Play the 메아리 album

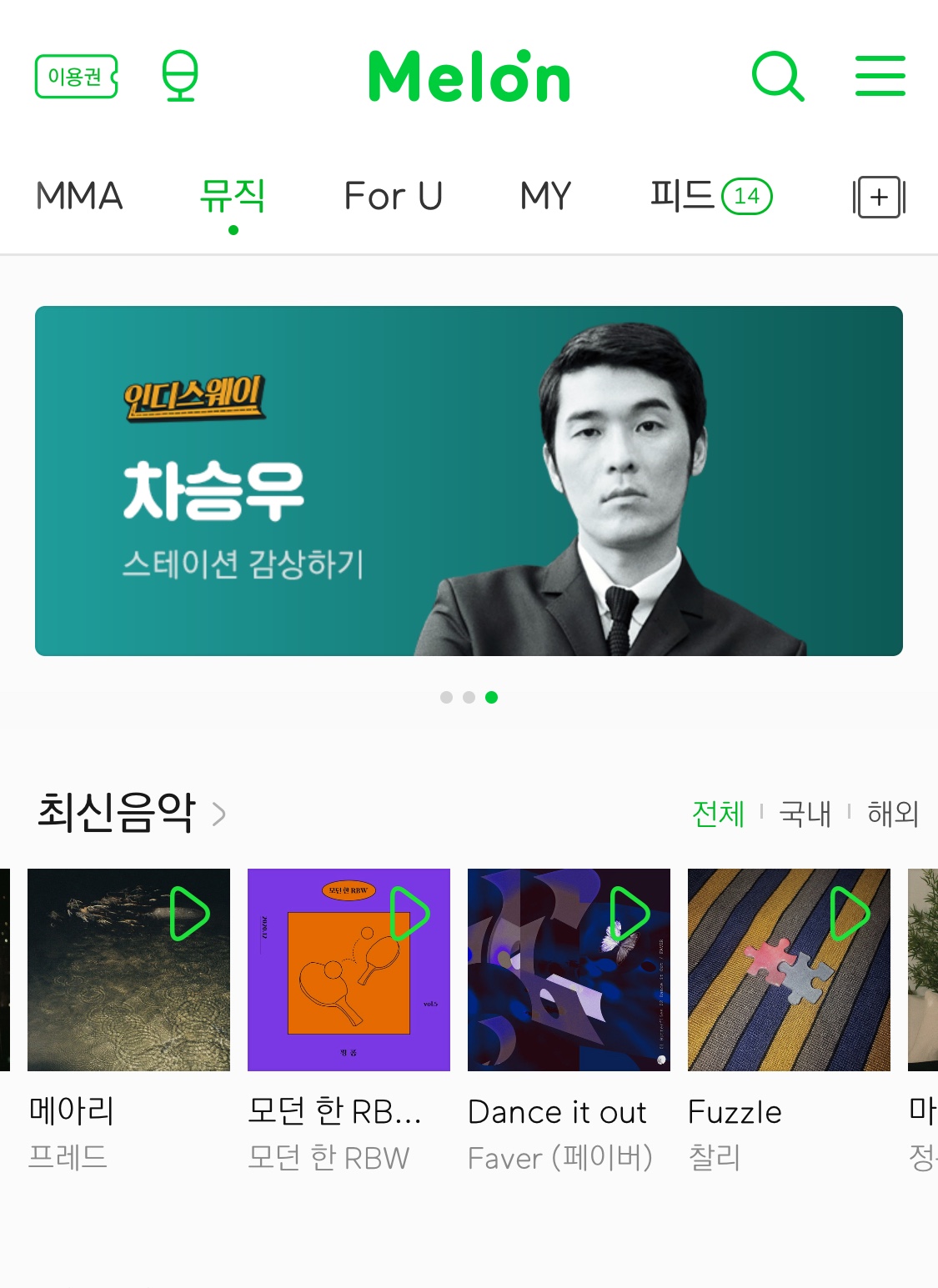(189, 914)
